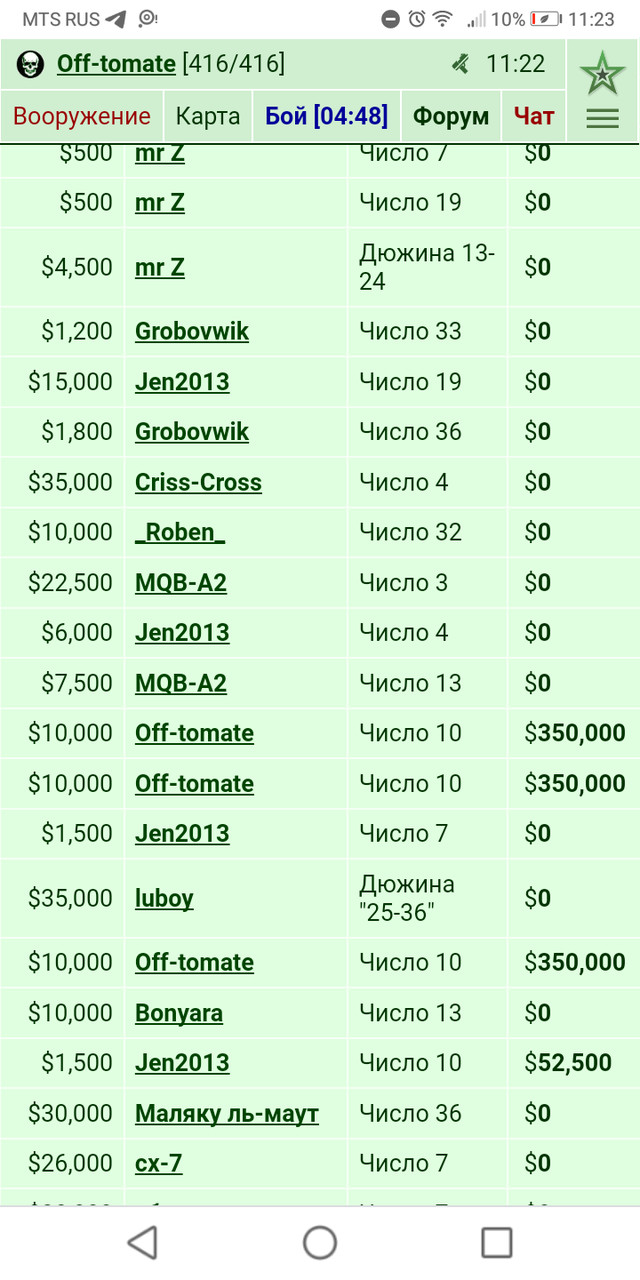Screen dimensions: 640x1280
Task: Open Grobovwik link with $1,200 bet
Action: tap(192, 331)
